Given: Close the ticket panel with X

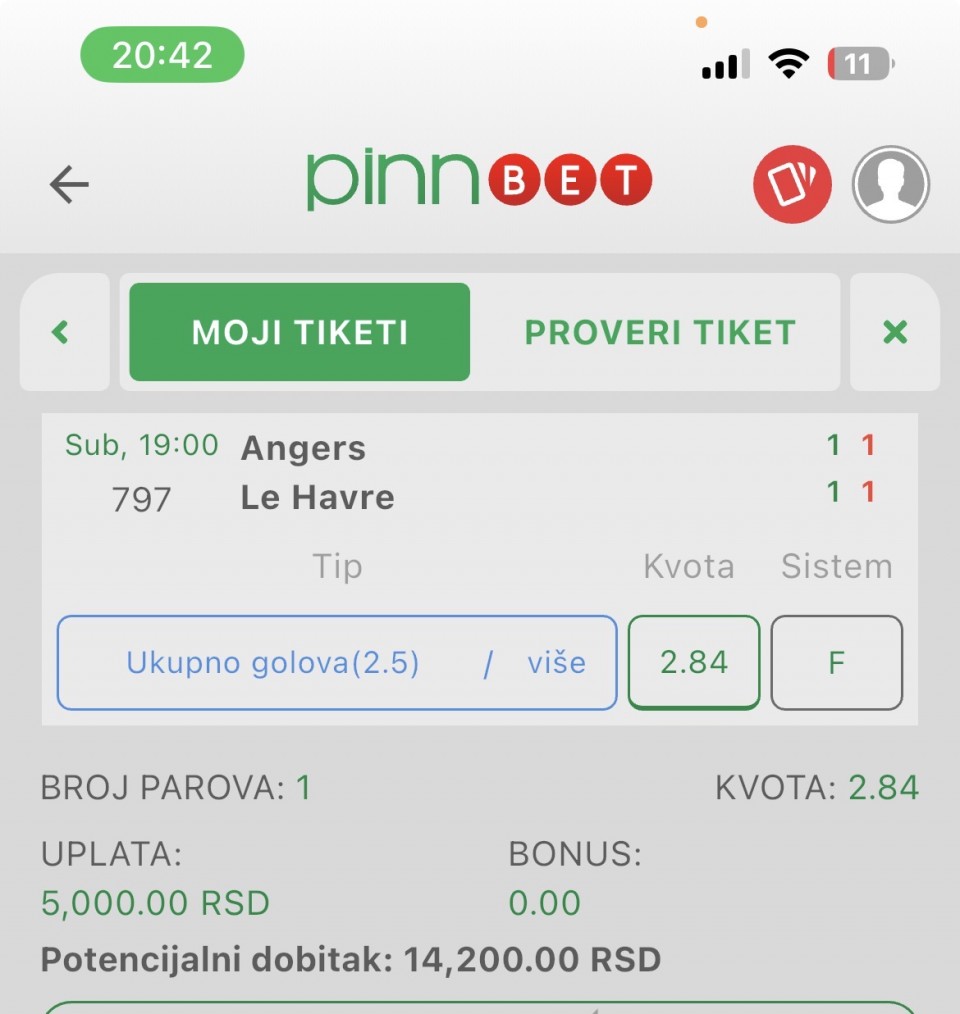Looking at the screenshot, I should coord(895,332).
